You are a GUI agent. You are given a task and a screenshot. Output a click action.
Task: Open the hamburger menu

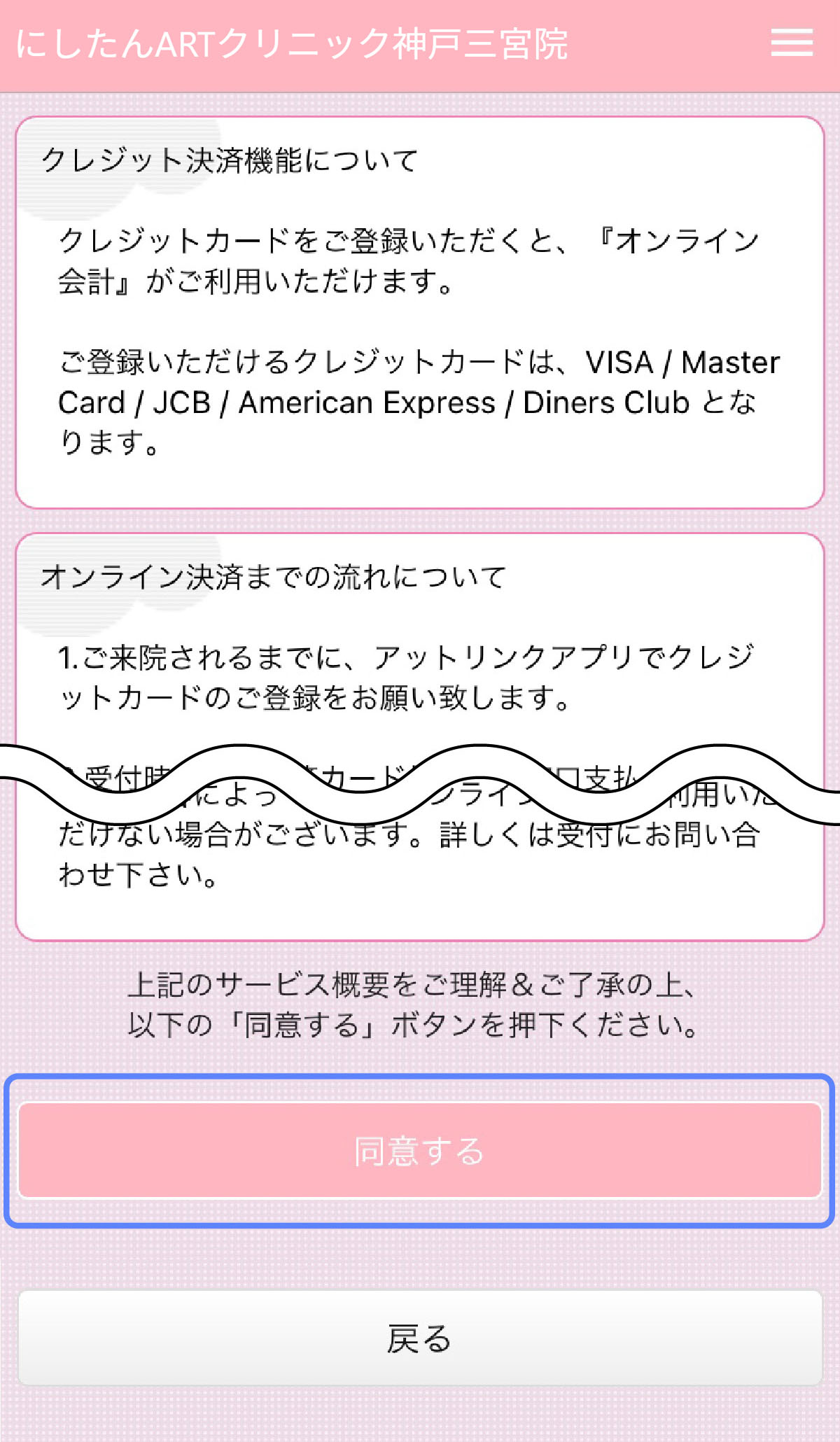(x=792, y=43)
